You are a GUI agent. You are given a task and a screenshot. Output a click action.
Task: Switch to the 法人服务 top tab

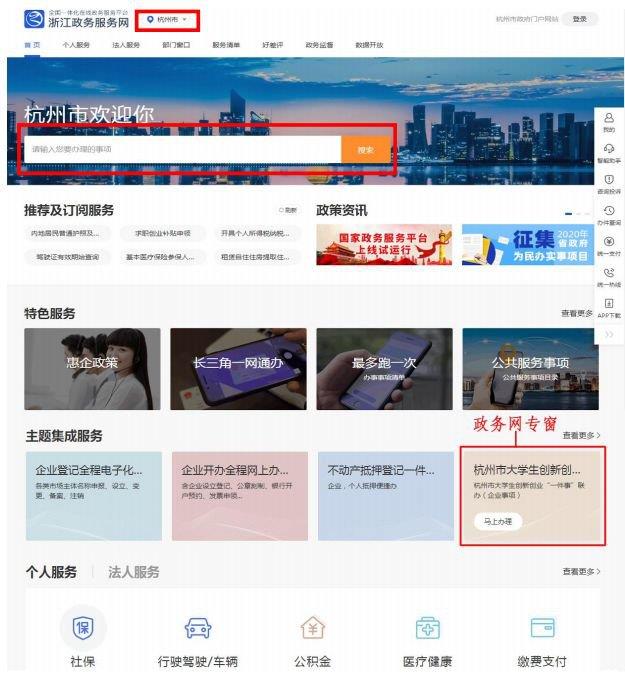click(x=126, y=45)
